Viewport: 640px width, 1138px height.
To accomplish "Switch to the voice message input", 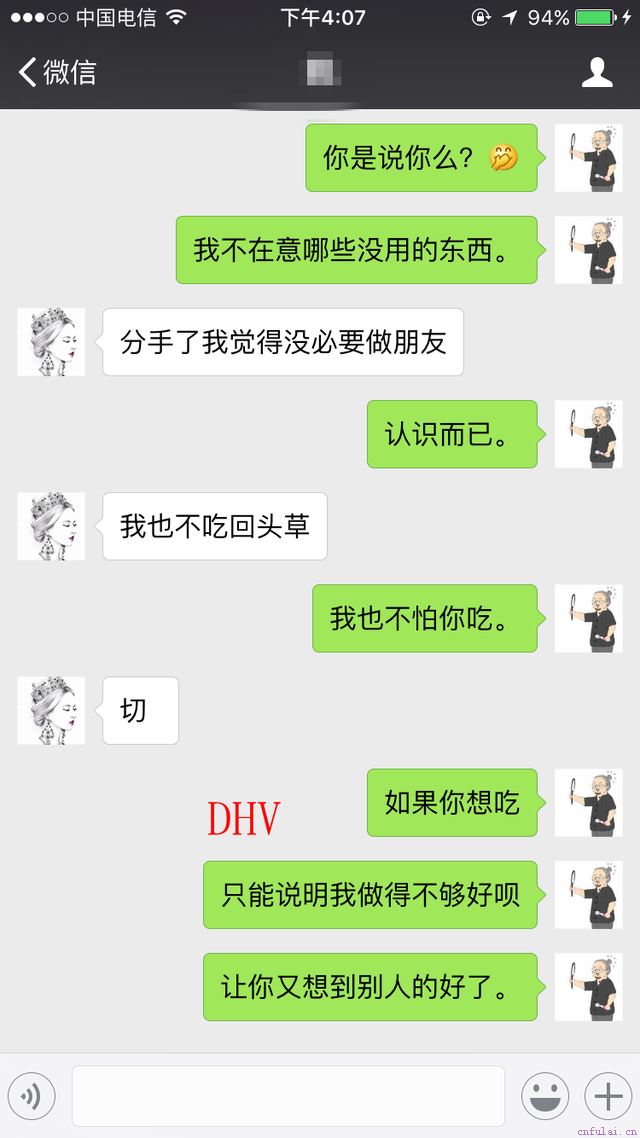I will (31, 1097).
